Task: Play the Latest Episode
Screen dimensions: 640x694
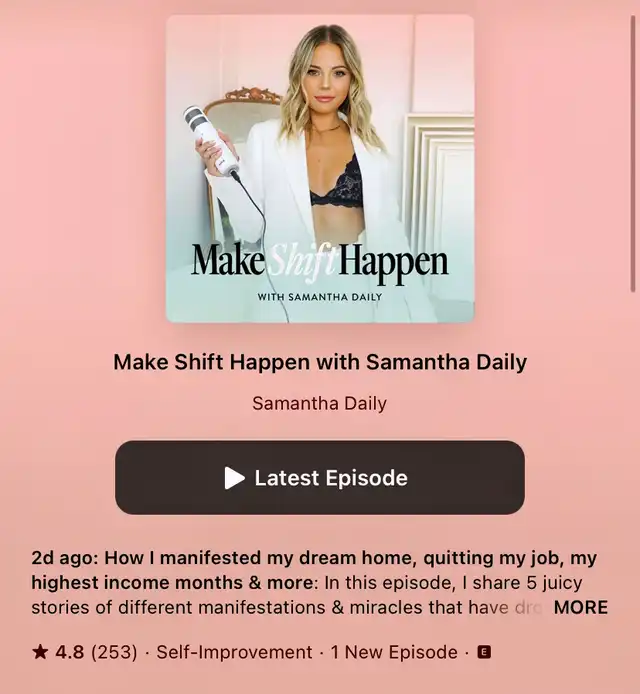Action: pos(320,477)
